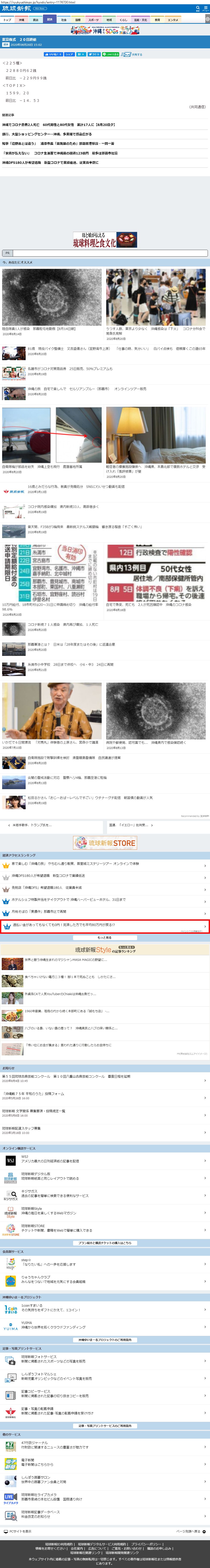Open the 琉球新報STORE banner
This screenshot has width=210, height=1568.
(x=105, y=843)
